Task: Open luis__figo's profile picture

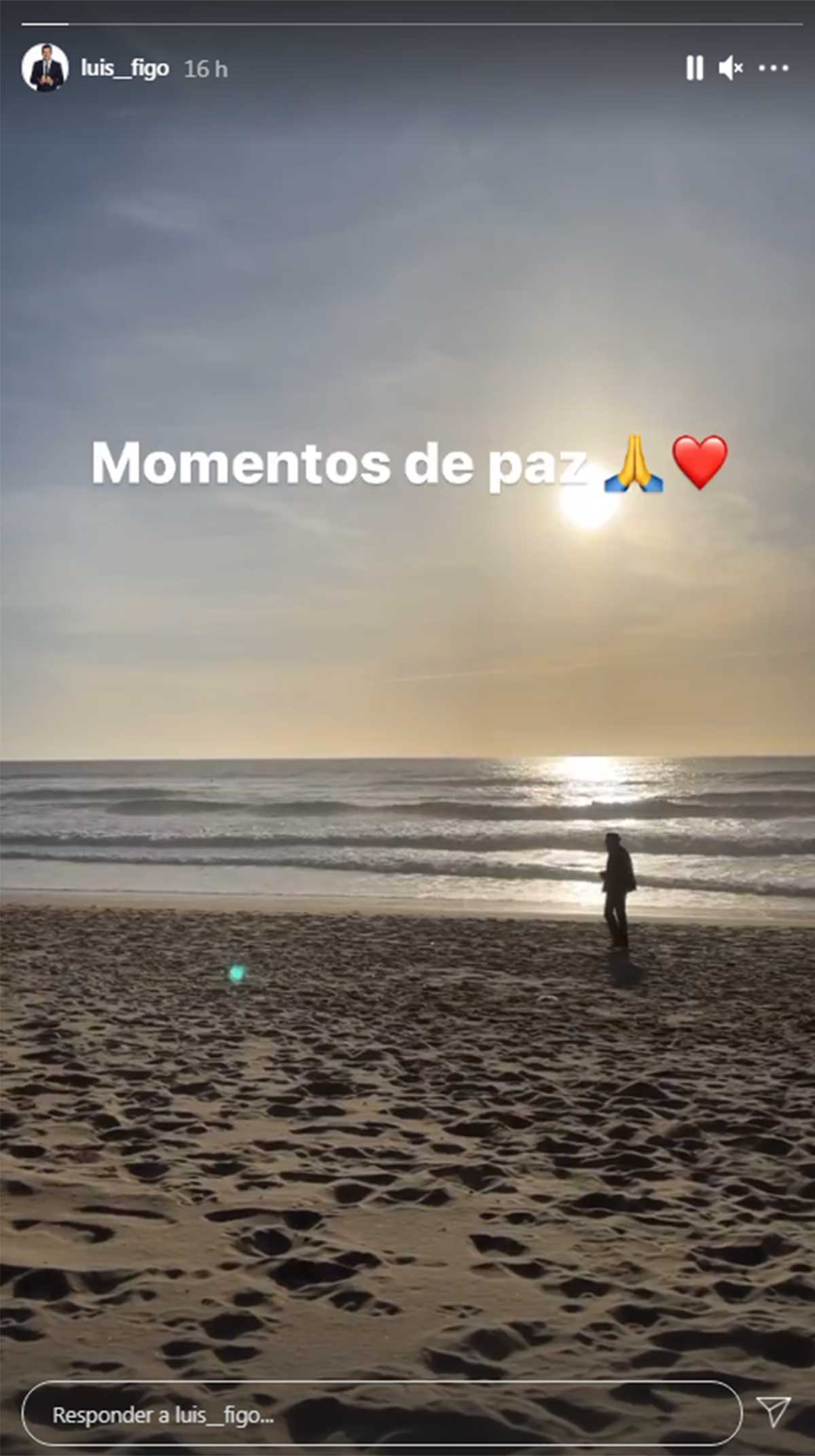Action: [x=45, y=67]
